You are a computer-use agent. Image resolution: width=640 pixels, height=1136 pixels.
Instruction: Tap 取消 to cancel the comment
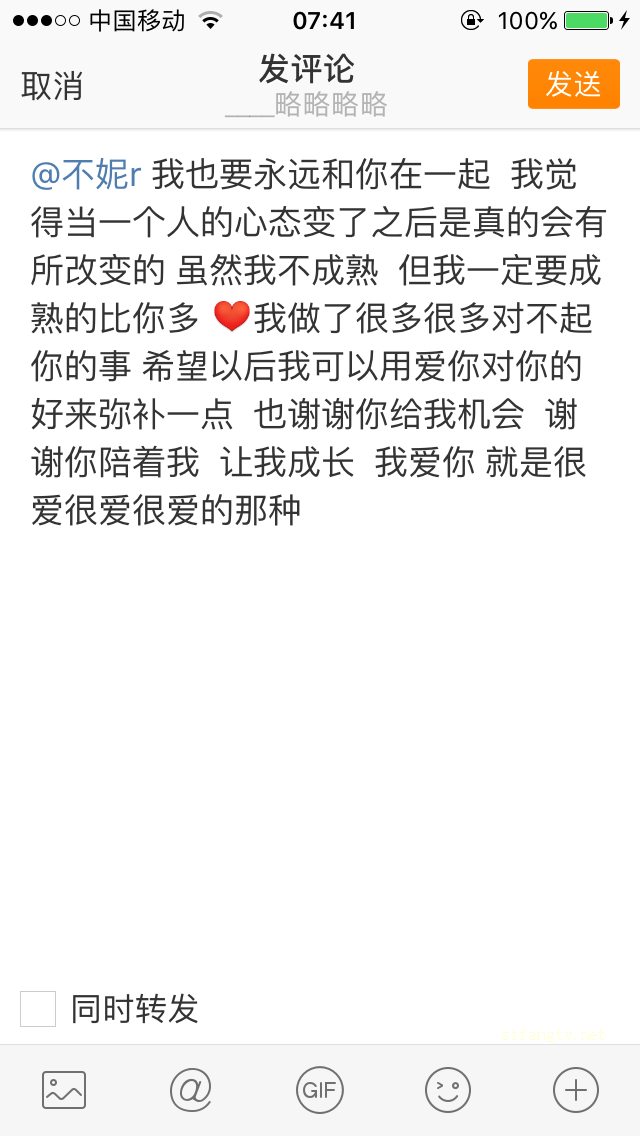click(x=52, y=85)
